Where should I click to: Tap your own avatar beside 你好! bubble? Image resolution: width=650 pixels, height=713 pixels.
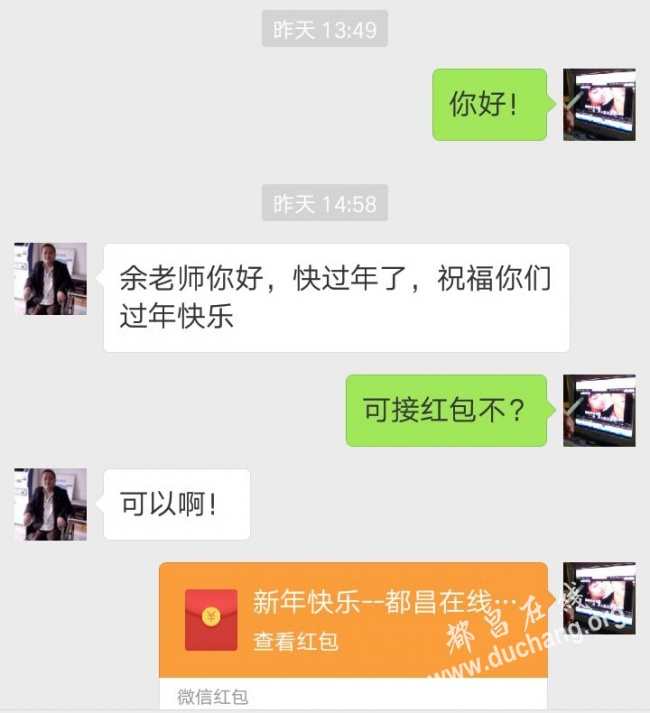tap(599, 104)
